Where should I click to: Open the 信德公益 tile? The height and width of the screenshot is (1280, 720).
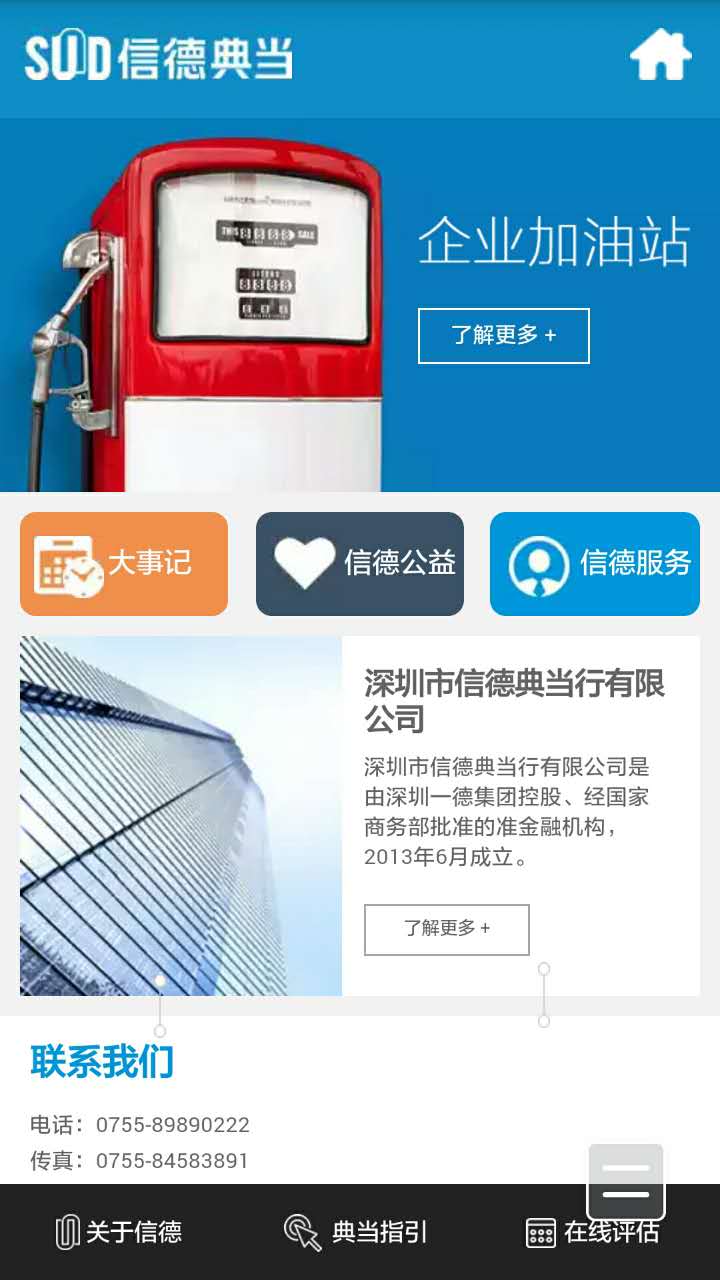[360, 564]
